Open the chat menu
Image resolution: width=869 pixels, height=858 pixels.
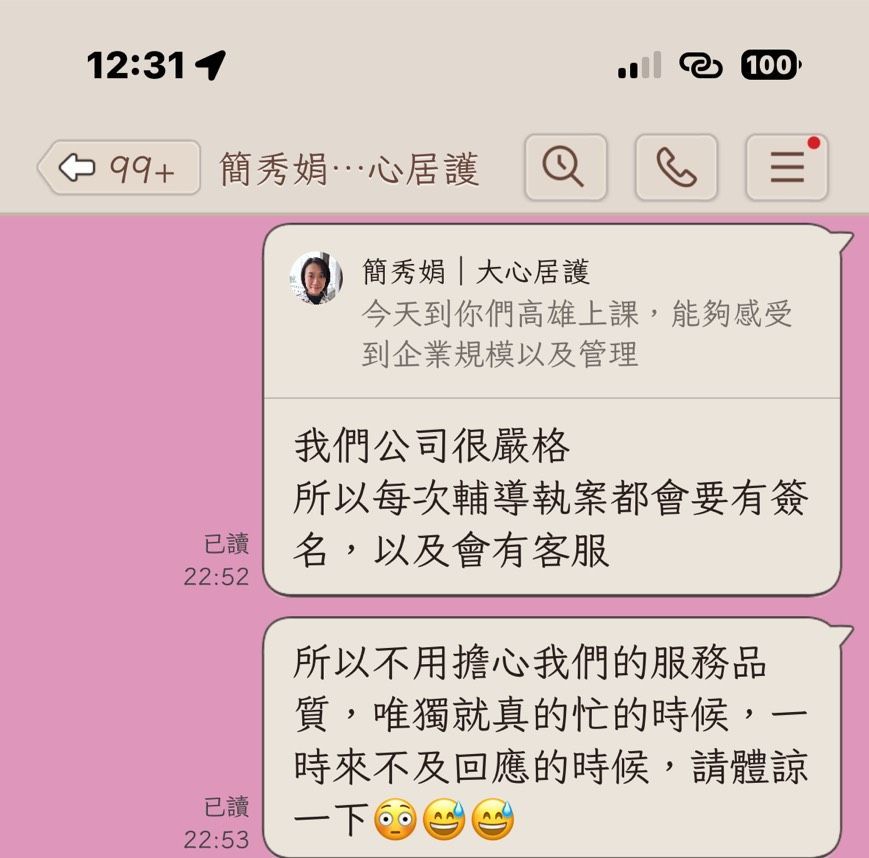(x=787, y=167)
